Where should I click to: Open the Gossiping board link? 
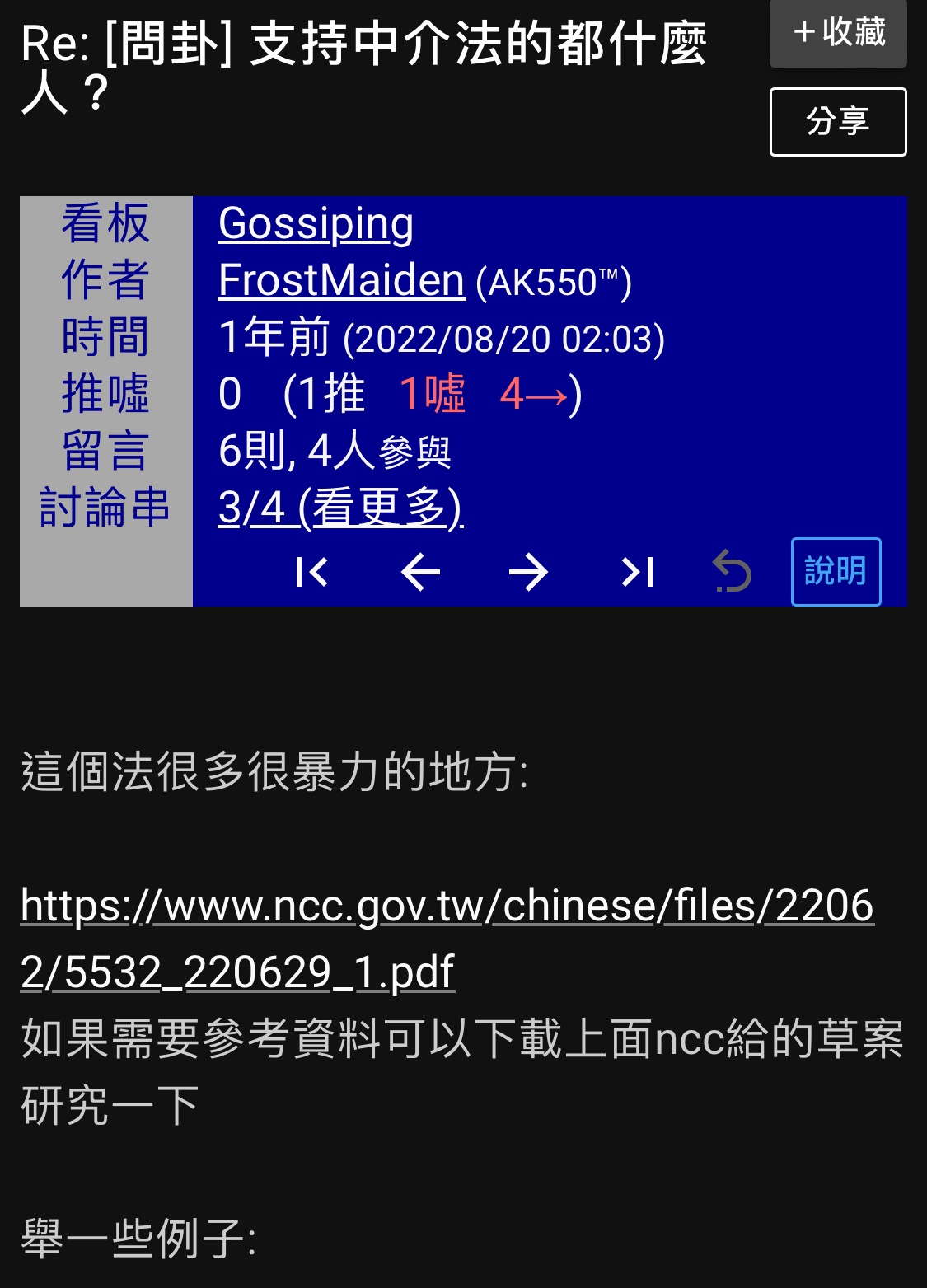316,224
